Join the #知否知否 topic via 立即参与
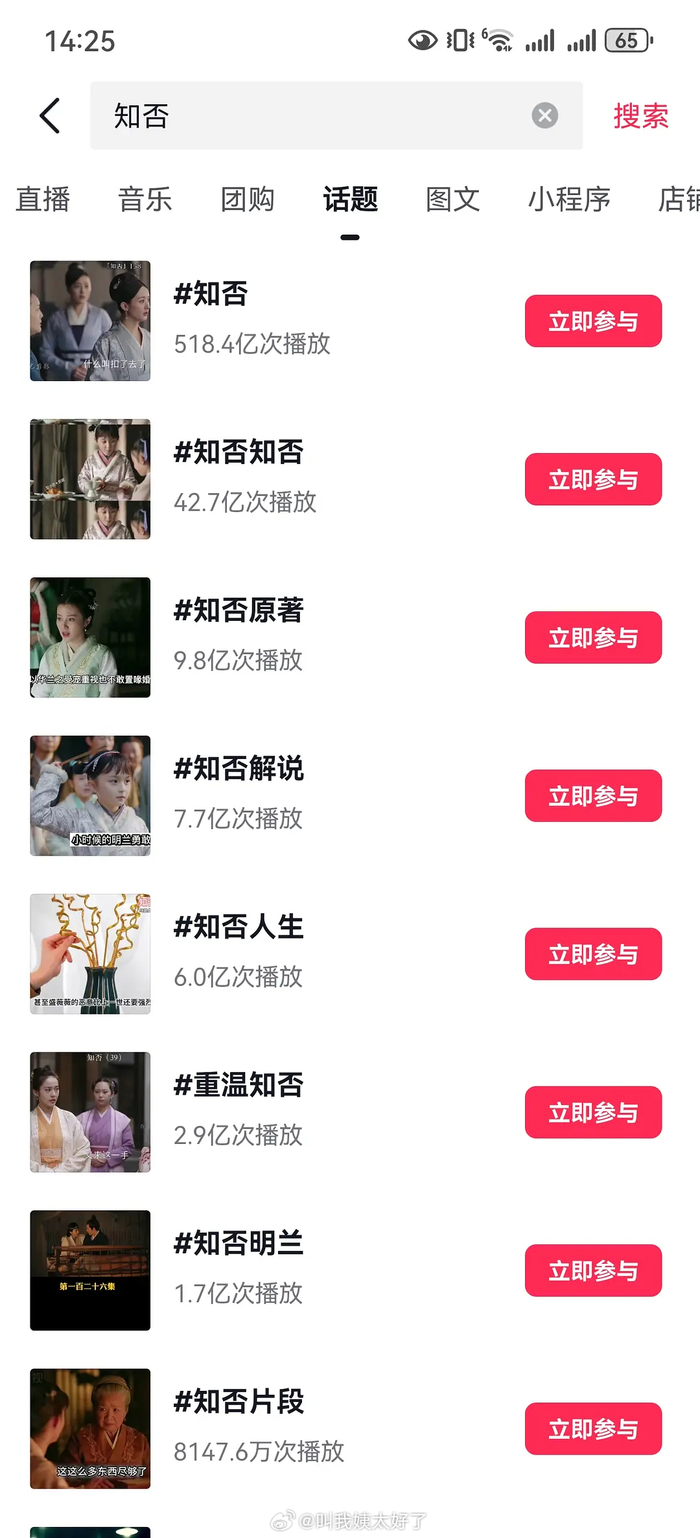 (593, 479)
